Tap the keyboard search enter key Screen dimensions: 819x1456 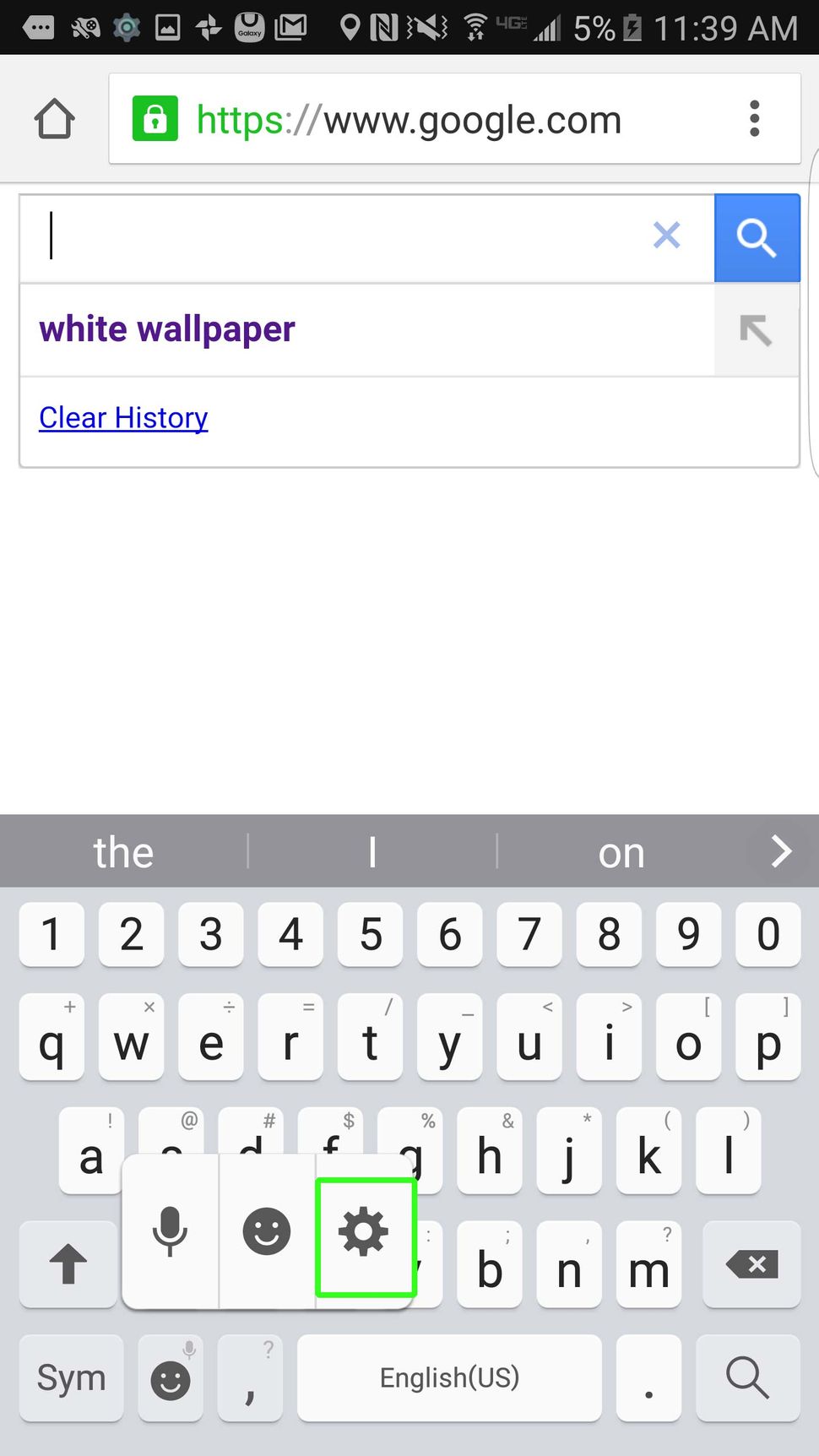(x=748, y=1378)
